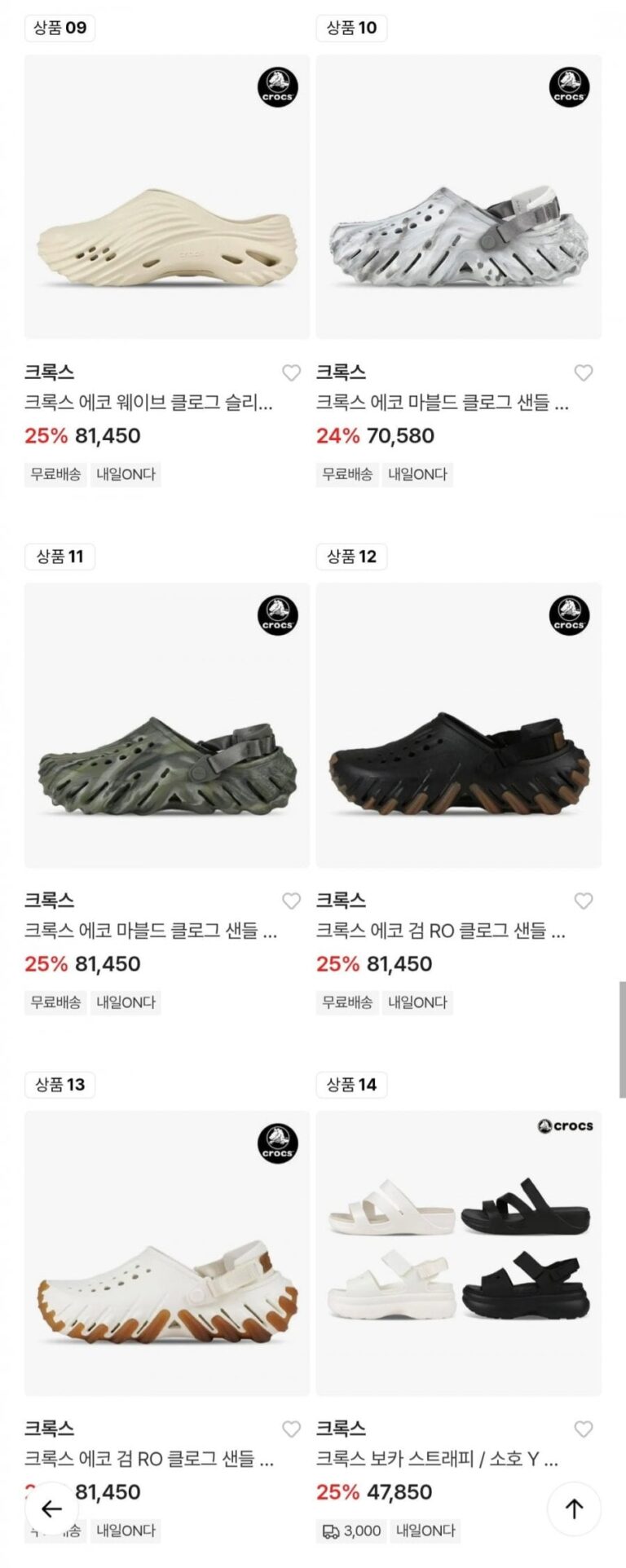
Task: Heart the product 12 black clog
Action: pos(584,901)
